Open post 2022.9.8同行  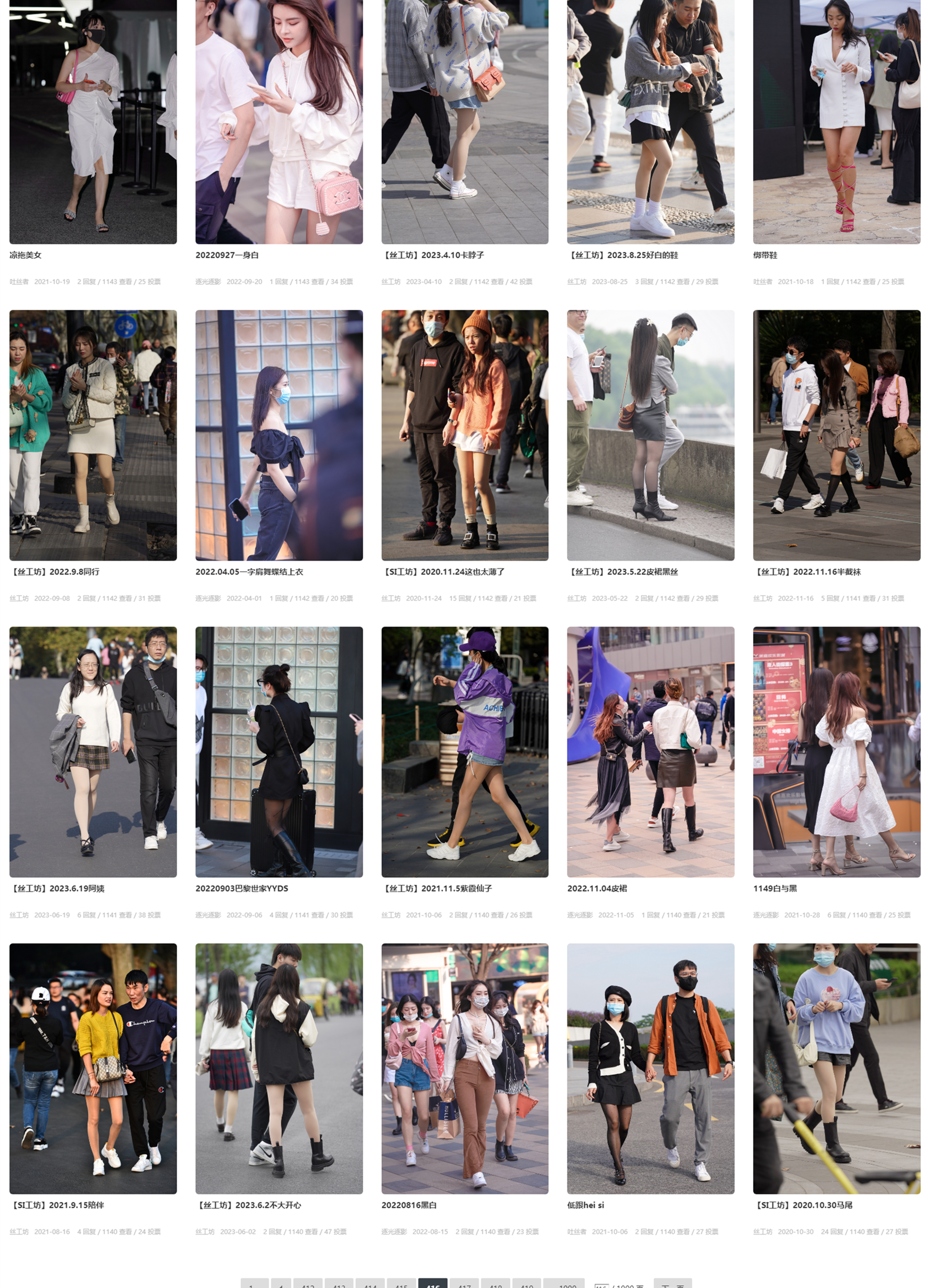coord(55,572)
